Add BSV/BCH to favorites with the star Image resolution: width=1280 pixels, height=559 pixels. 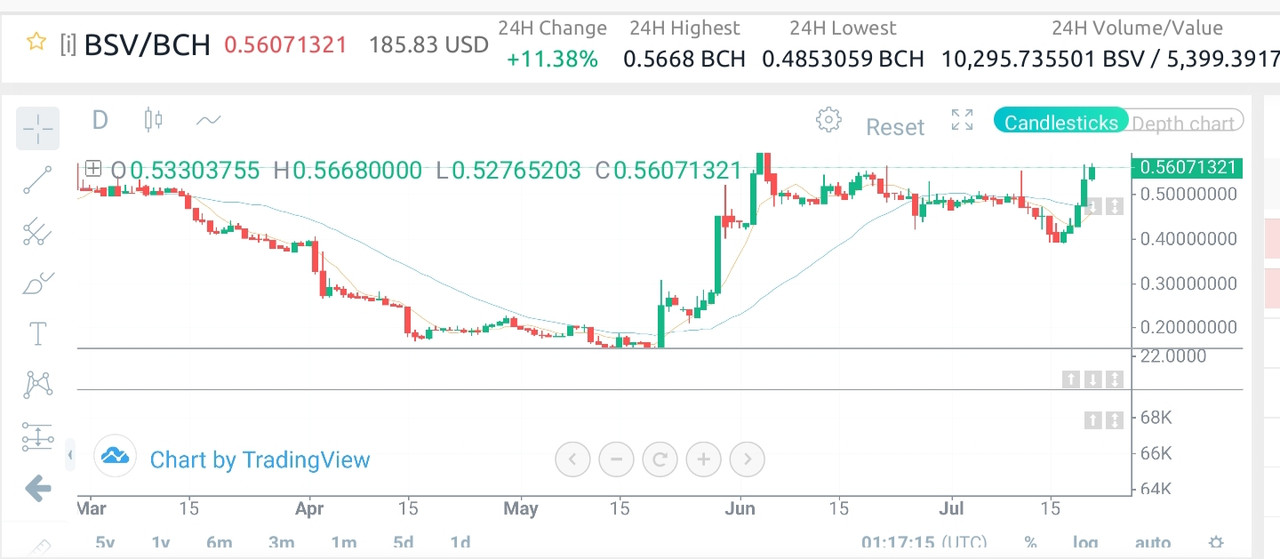[x=36, y=42]
